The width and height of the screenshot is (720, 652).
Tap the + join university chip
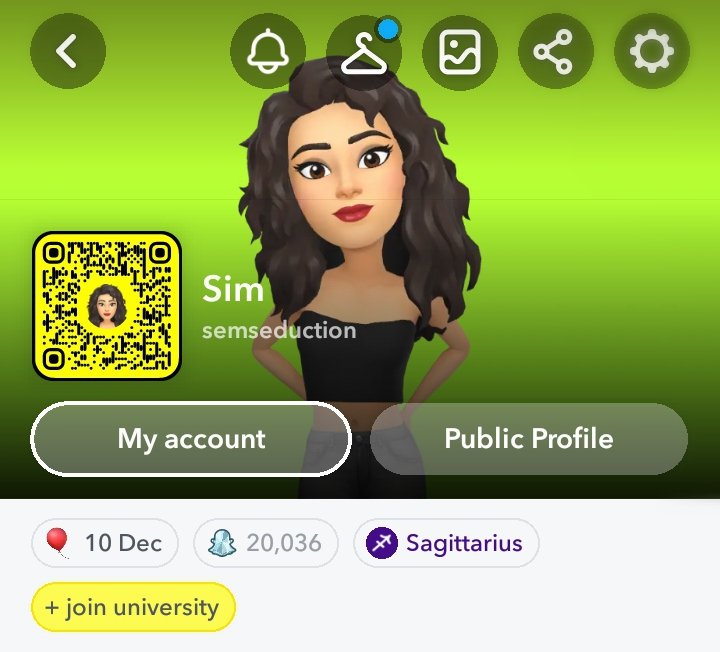click(x=133, y=607)
